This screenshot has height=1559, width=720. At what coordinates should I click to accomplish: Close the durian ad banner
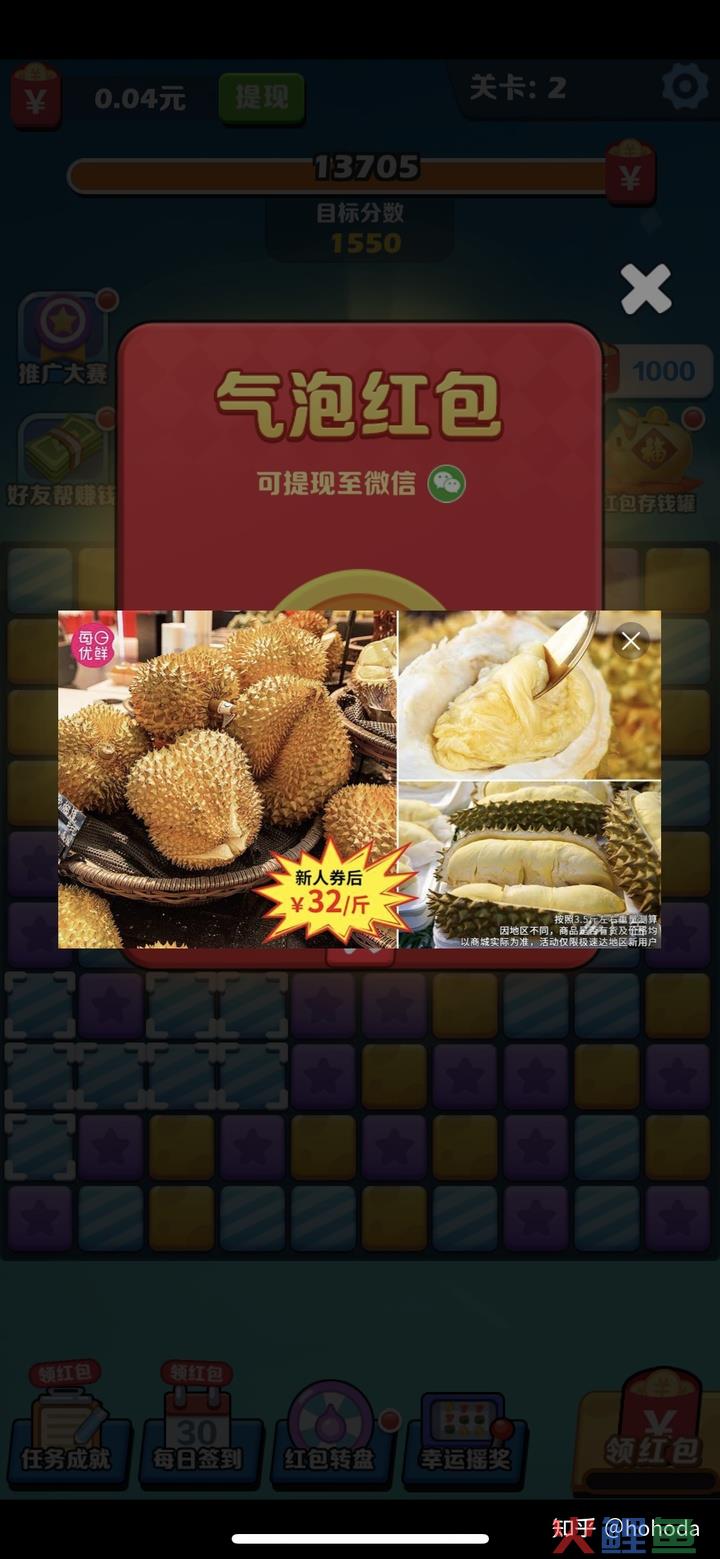631,642
